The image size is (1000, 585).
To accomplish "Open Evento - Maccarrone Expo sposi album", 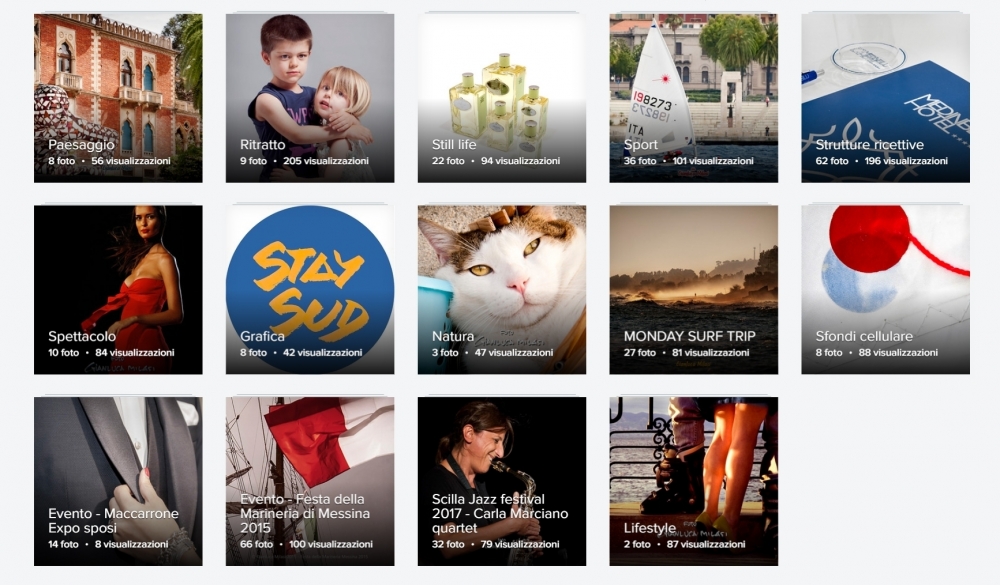I will tap(118, 481).
